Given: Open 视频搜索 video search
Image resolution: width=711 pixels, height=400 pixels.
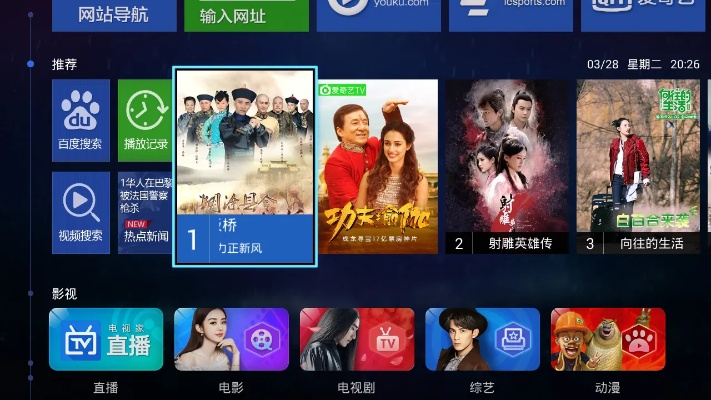Looking at the screenshot, I should (x=80, y=212).
